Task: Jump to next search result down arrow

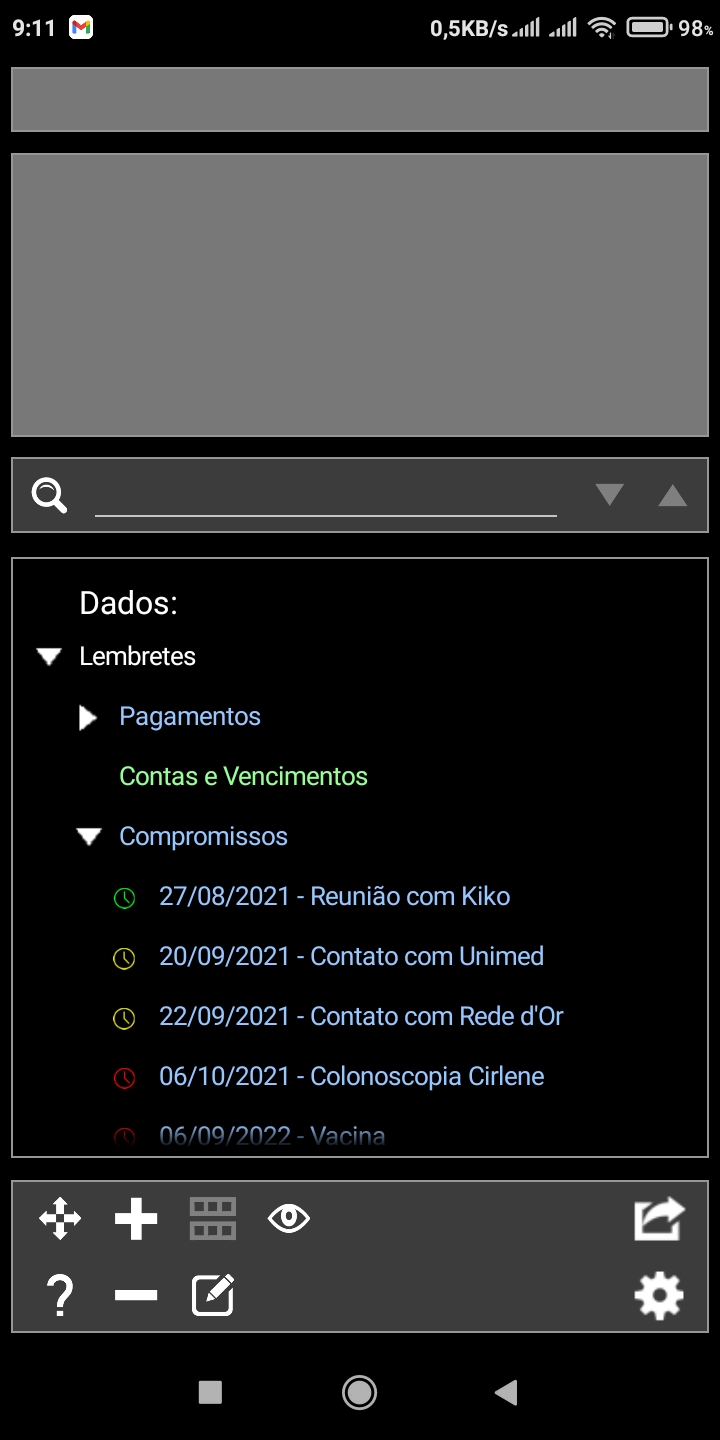Action: pyautogui.click(x=609, y=495)
